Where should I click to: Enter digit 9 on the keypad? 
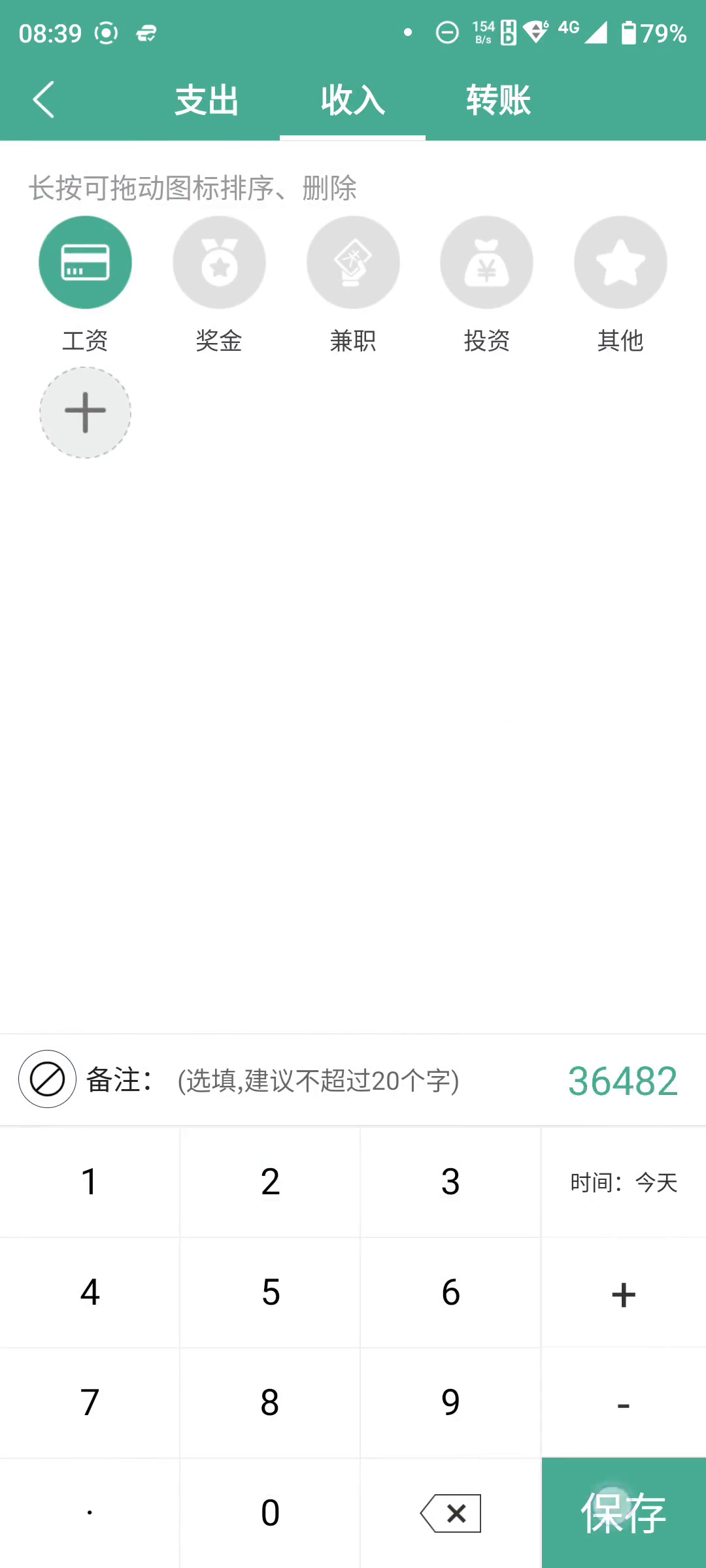(x=450, y=1403)
